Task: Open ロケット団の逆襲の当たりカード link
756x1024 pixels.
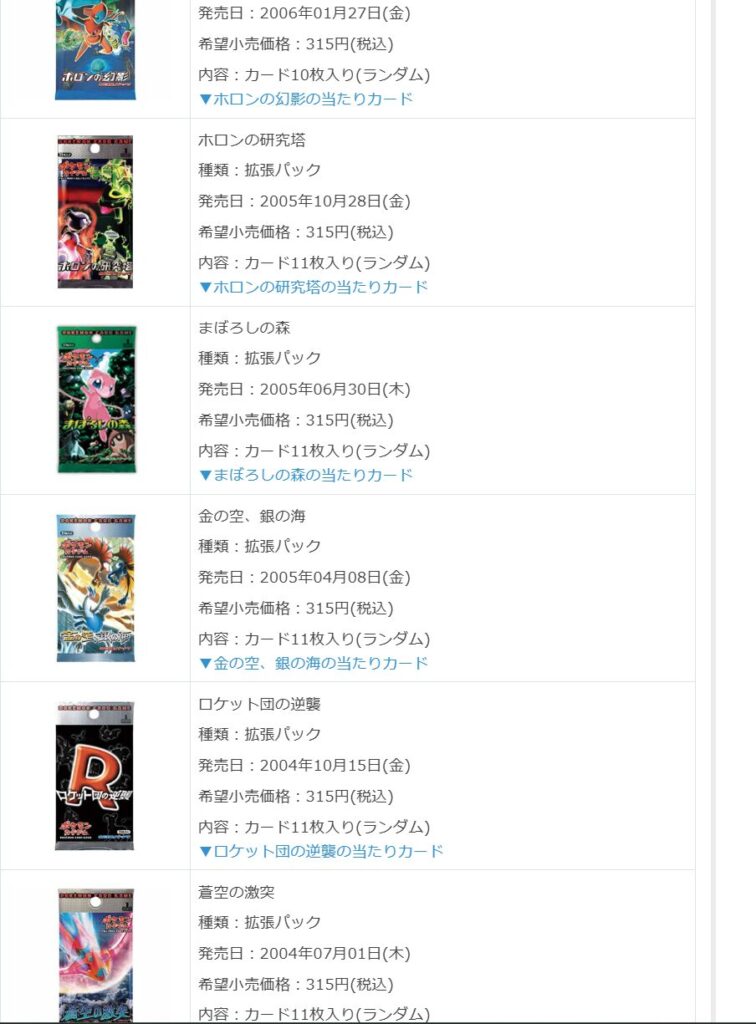Action: click(321, 851)
